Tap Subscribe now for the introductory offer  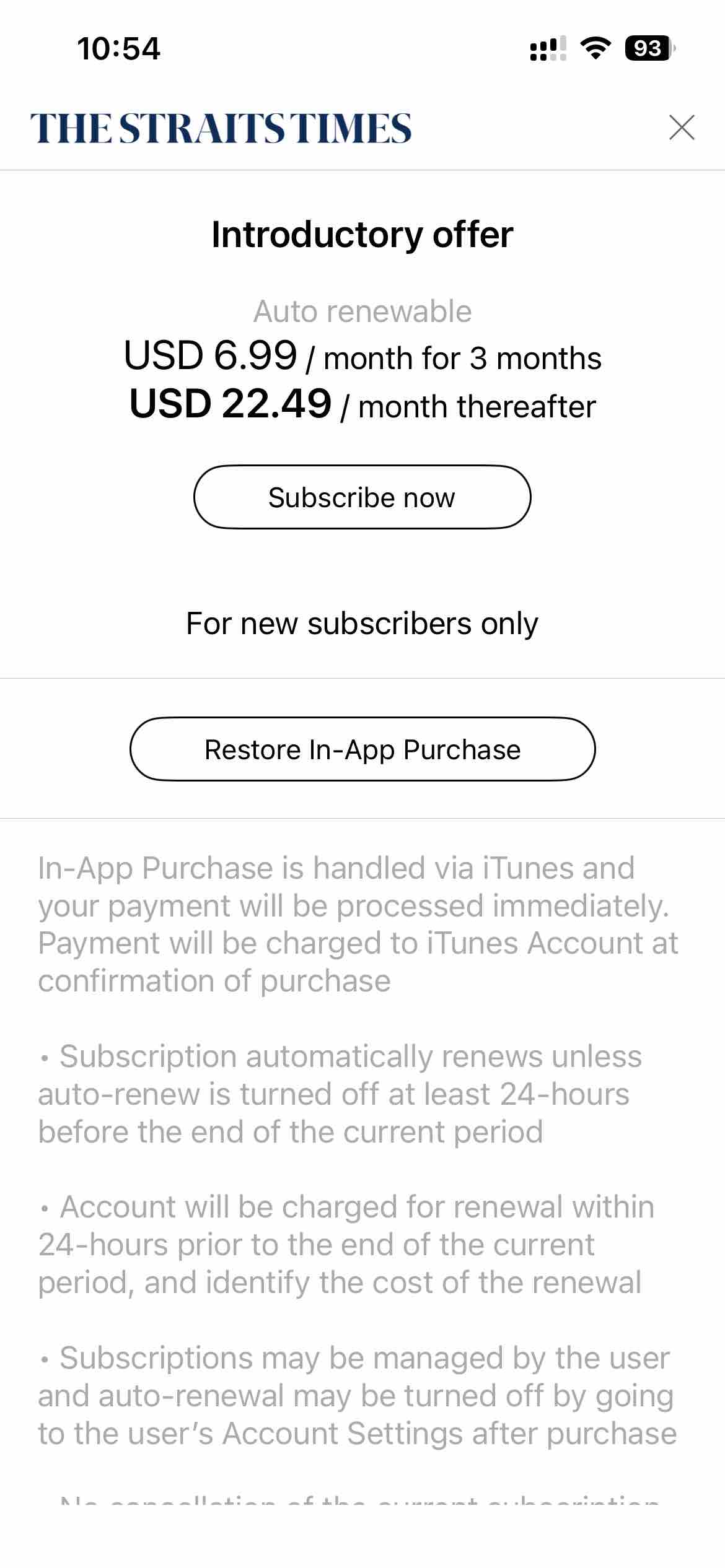(x=362, y=497)
